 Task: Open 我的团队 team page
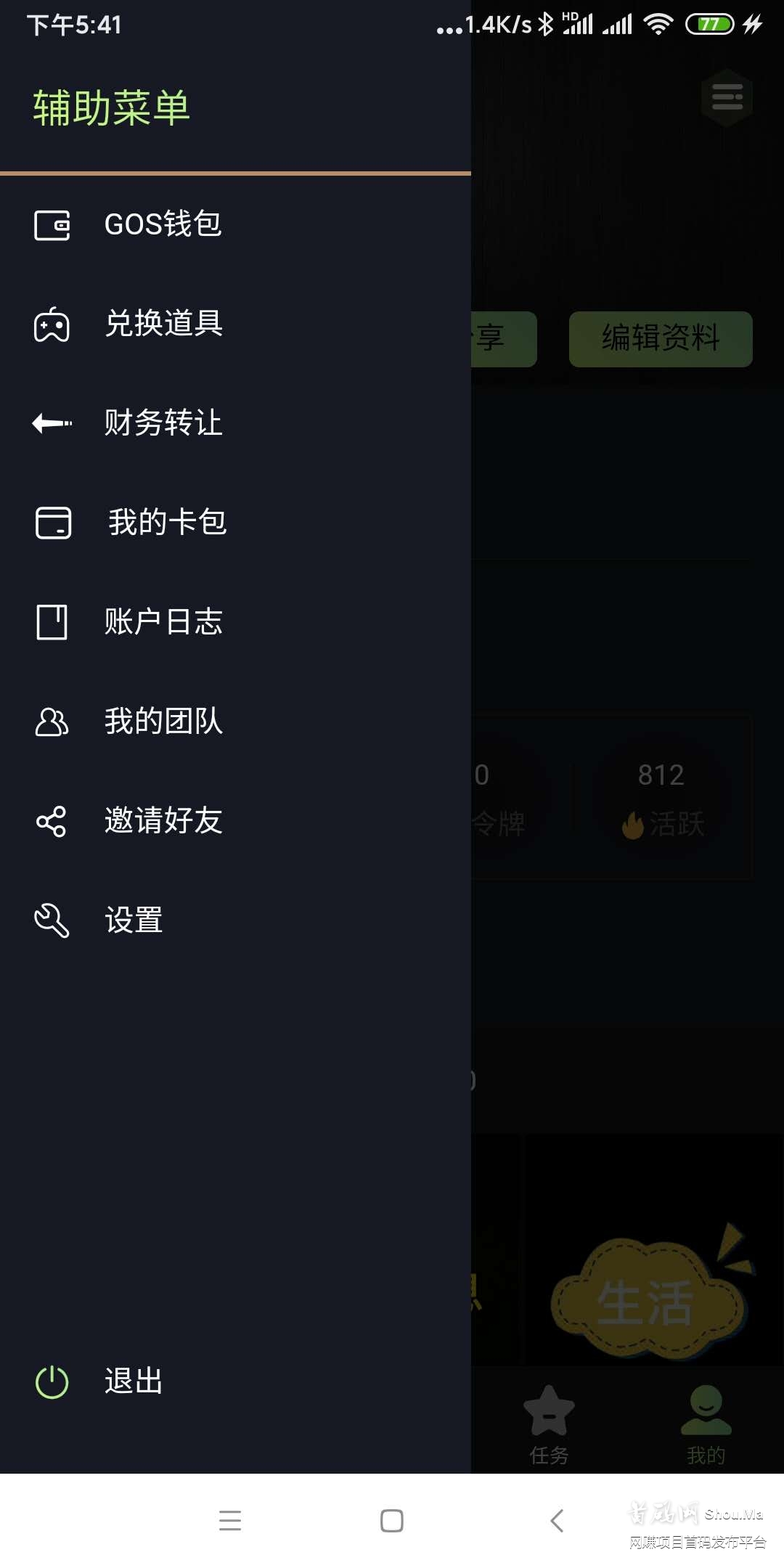(x=163, y=722)
